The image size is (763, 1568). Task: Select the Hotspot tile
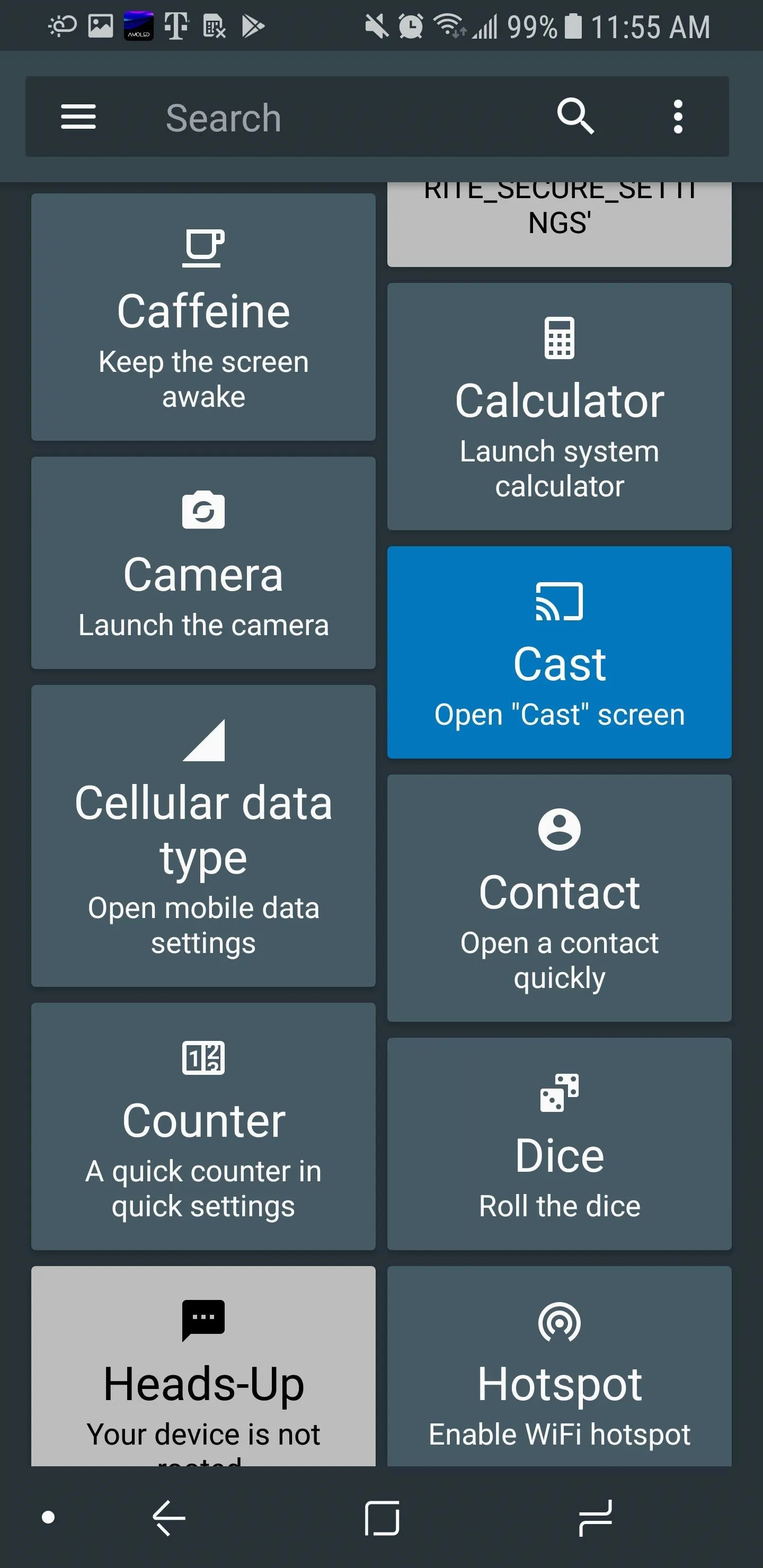tap(559, 1366)
